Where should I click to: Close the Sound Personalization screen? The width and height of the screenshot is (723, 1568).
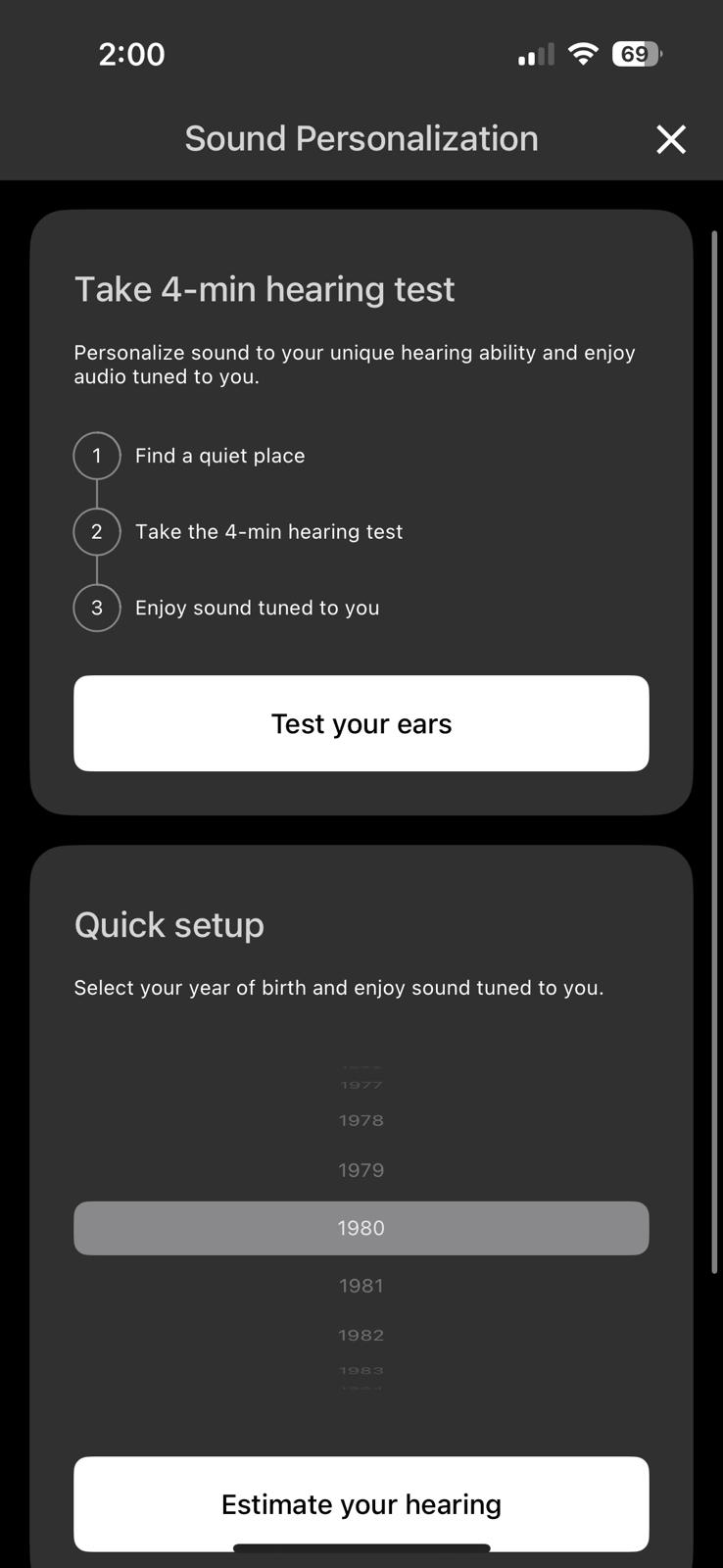pyautogui.click(x=671, y=139)
